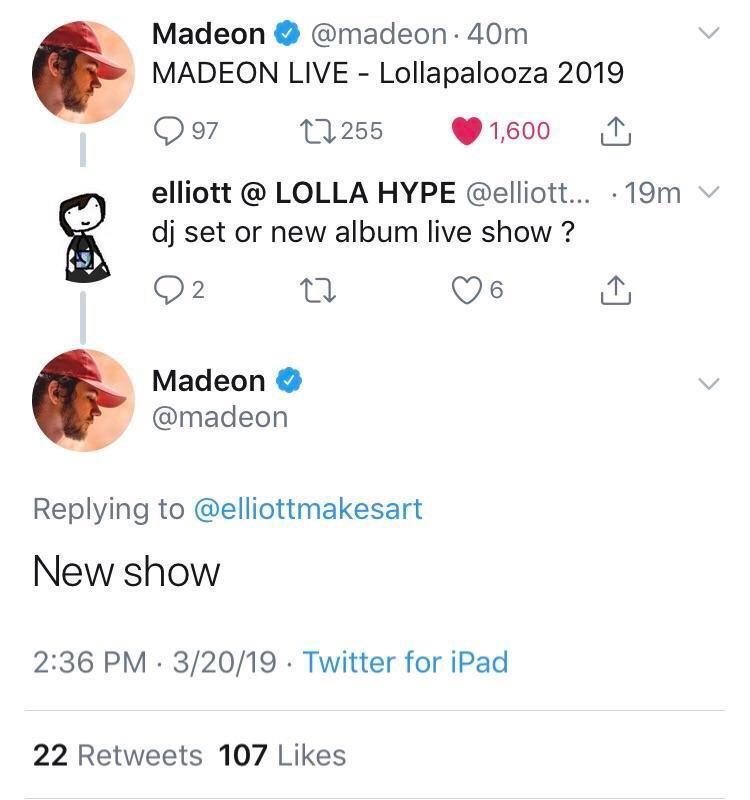Click the reply icon on elliott's question

pyautogui.click(x=166, y=290)
